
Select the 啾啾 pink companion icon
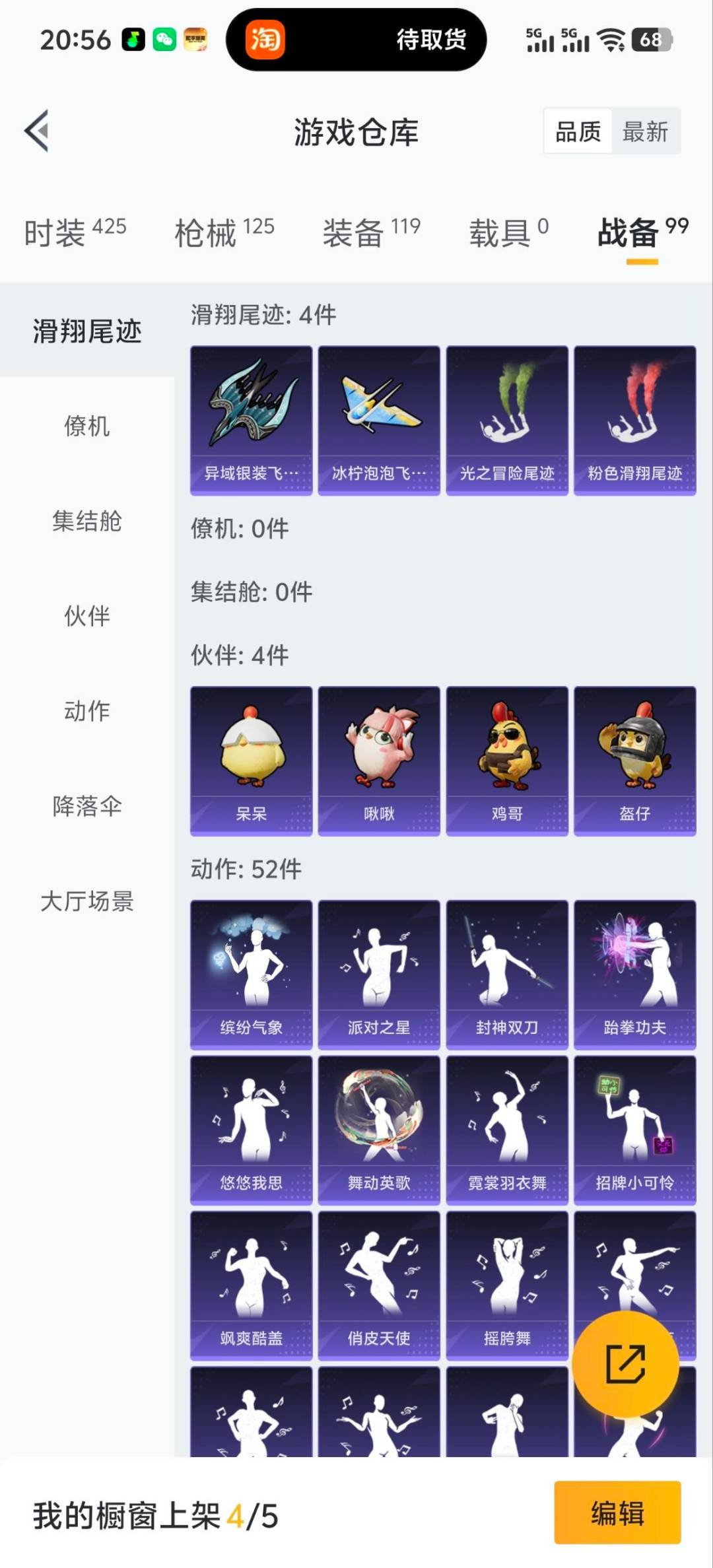(x=378, y=759)
